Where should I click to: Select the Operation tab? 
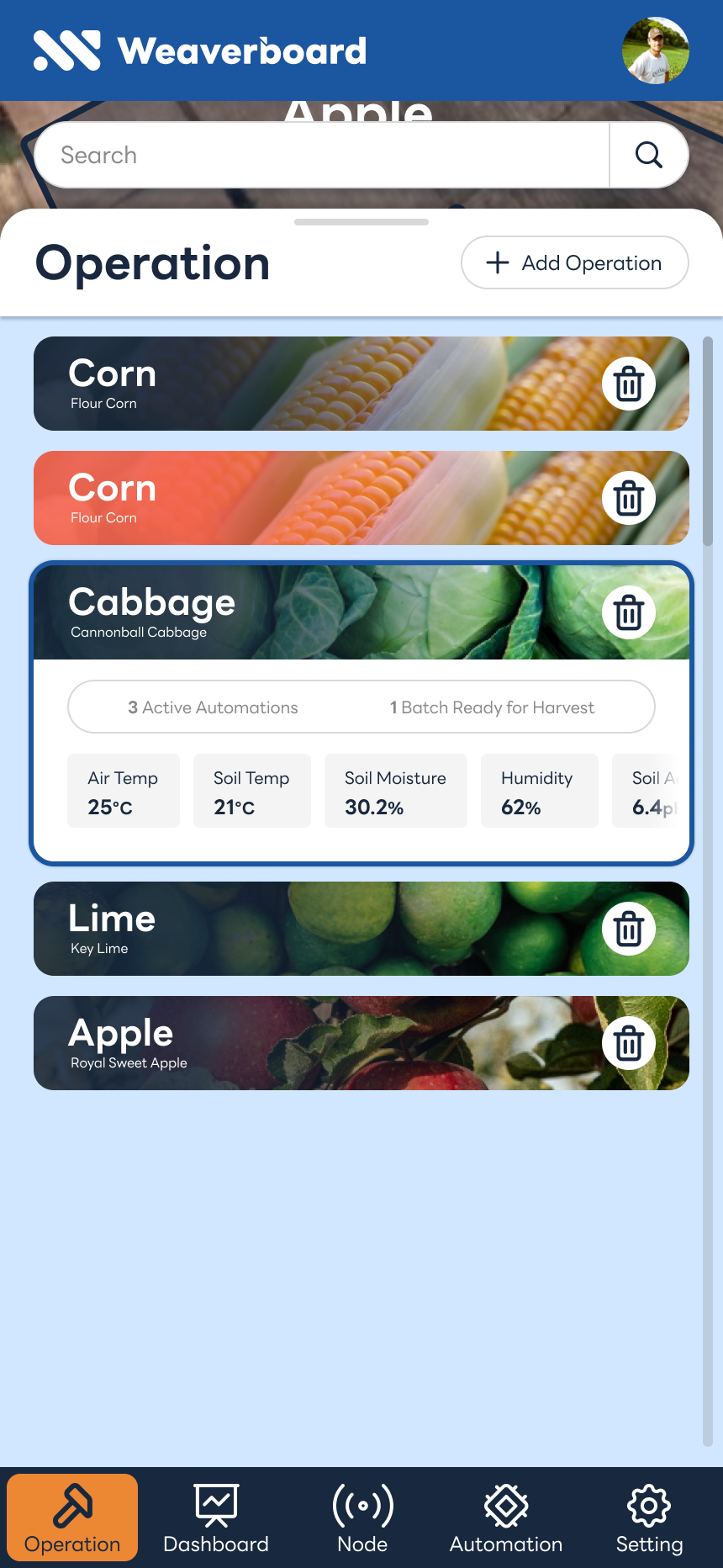click(x=72, y=1518)
